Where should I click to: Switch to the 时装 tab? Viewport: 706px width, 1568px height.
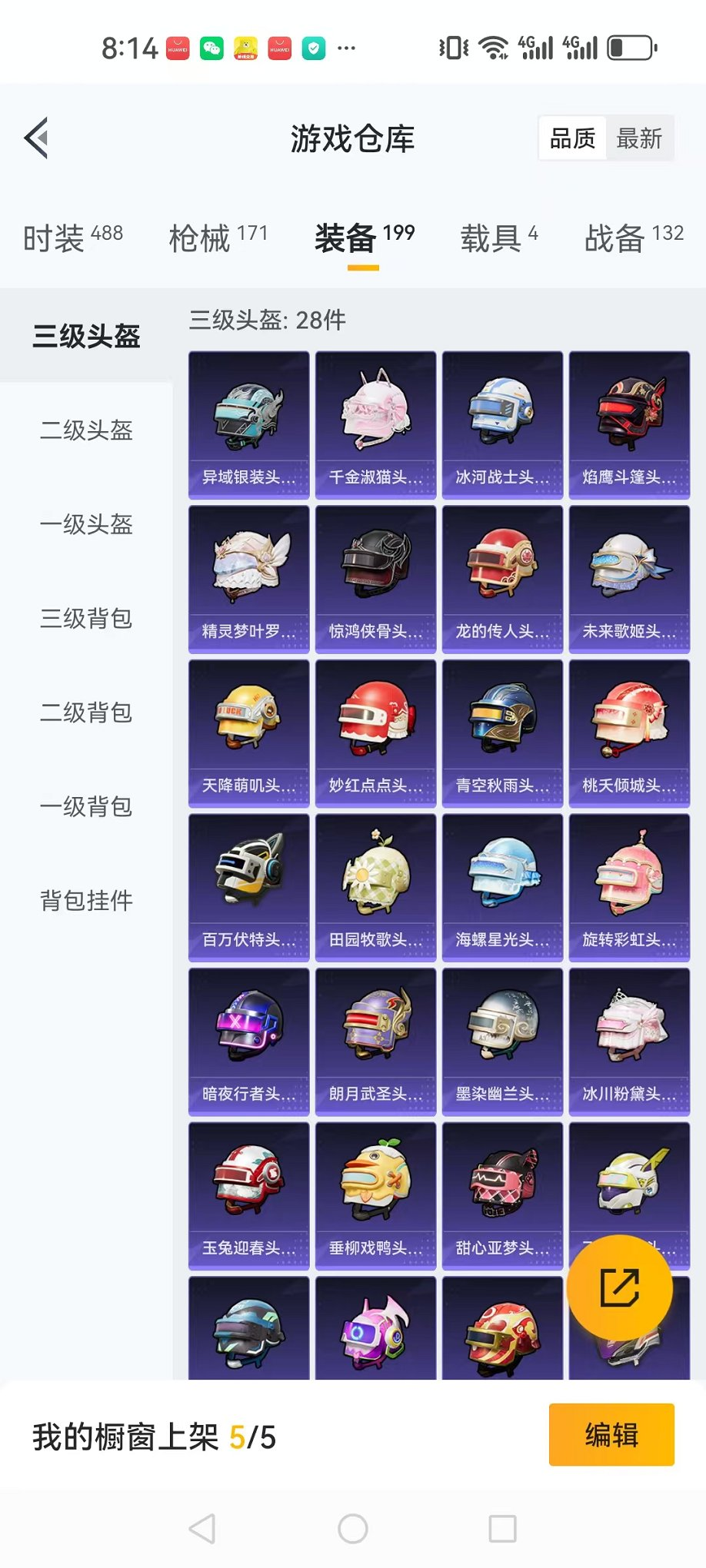[x=72, y=238]
